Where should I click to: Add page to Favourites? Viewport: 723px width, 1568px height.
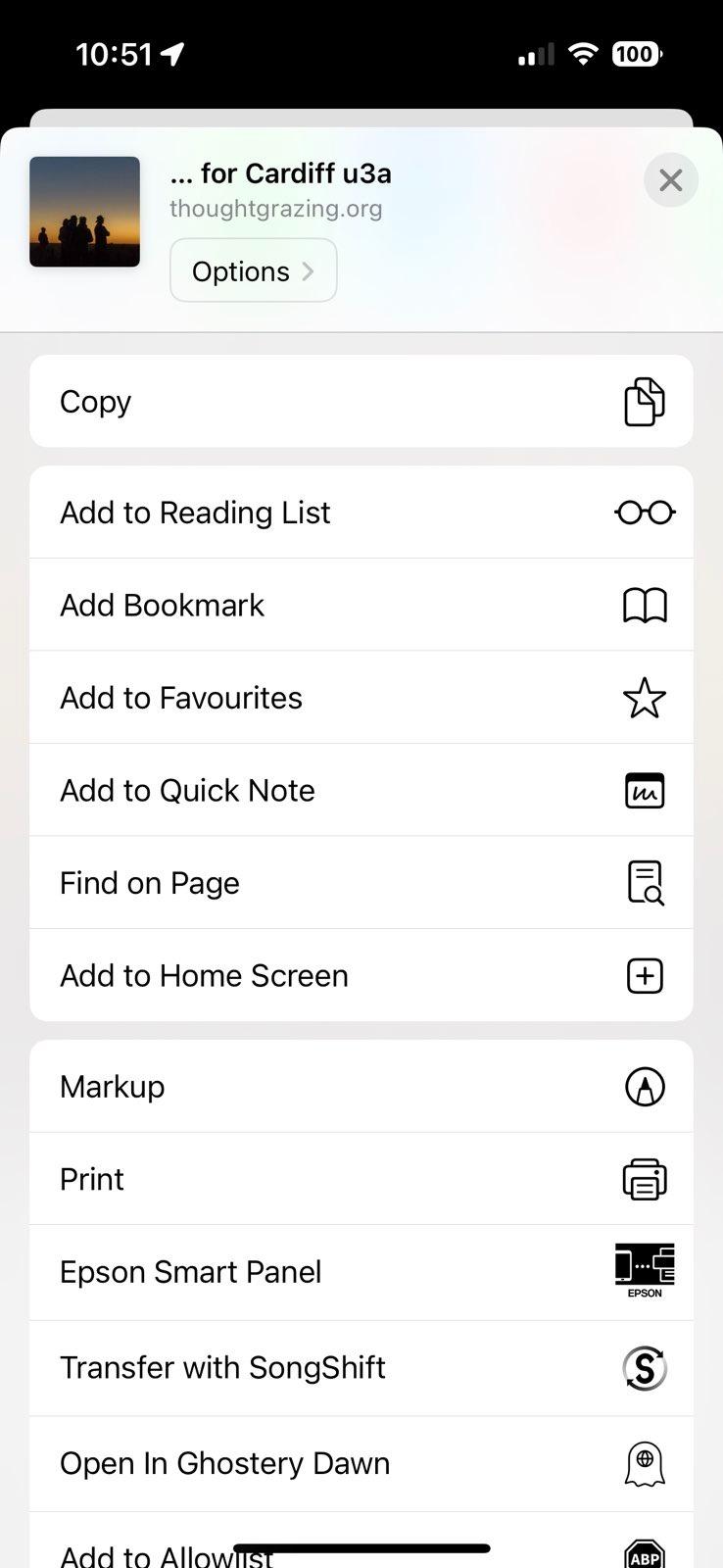click(x=361, y=698)
